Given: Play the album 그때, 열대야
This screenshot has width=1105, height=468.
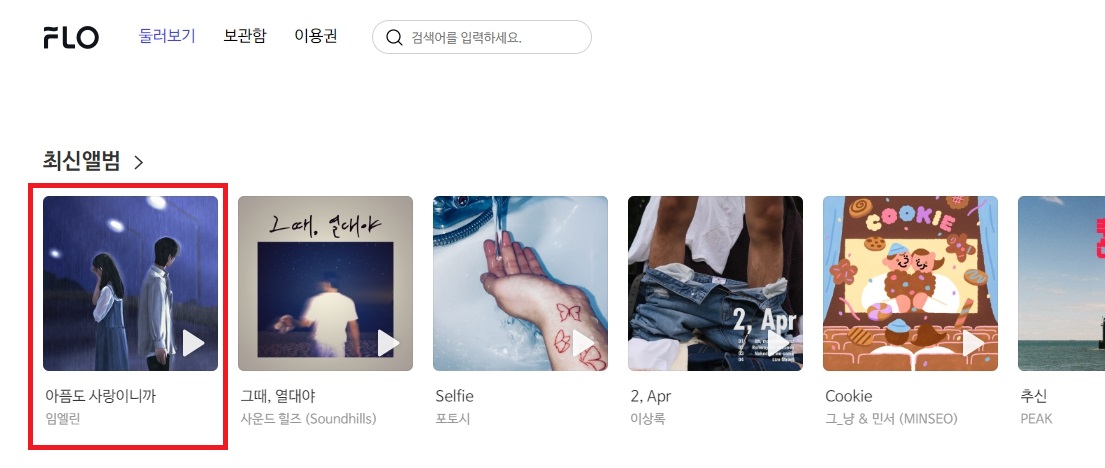Looking at the screenshot, I should click(388, 343).
